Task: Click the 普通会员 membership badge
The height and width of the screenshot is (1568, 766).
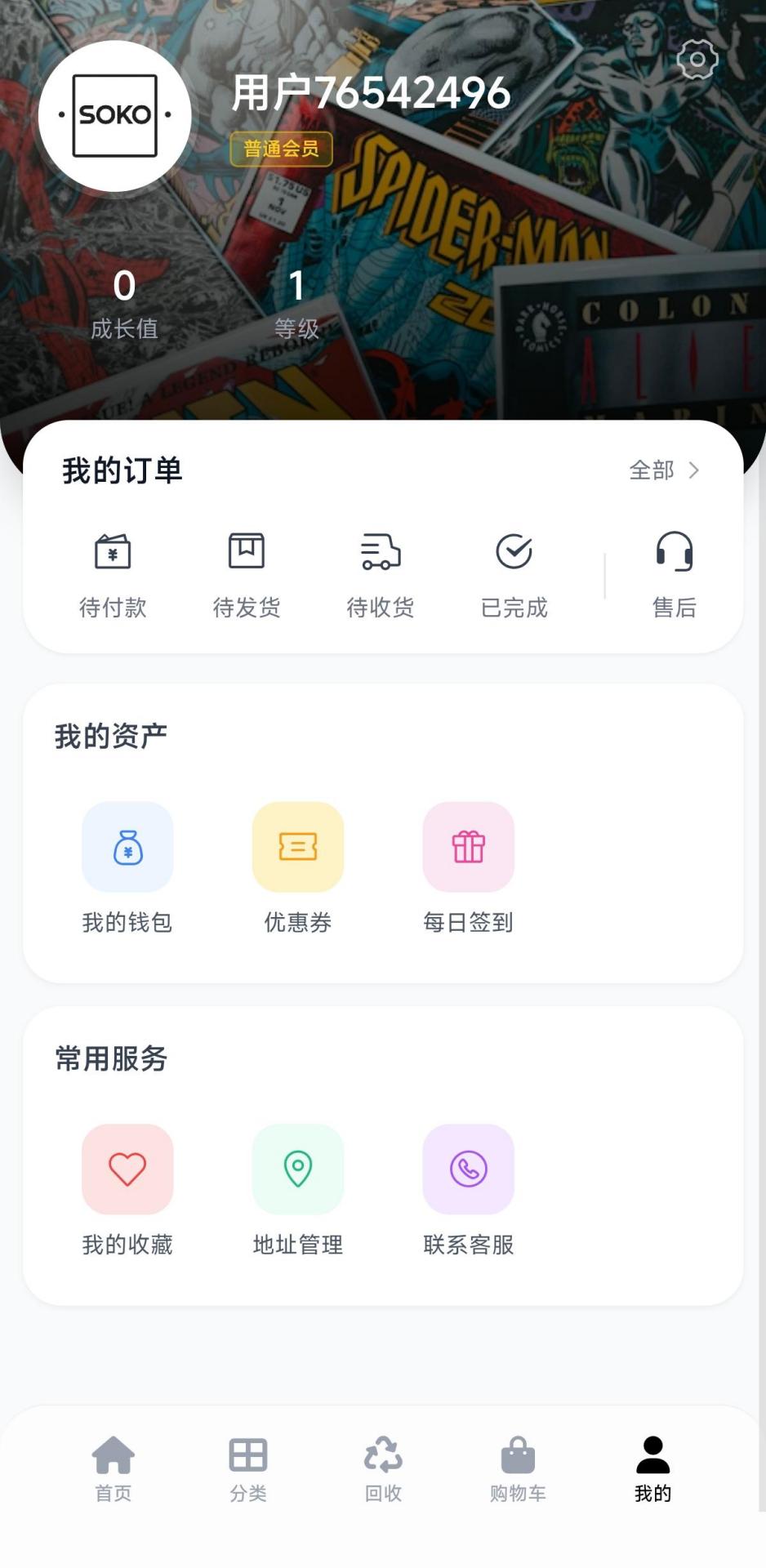Action: point(281,149)
